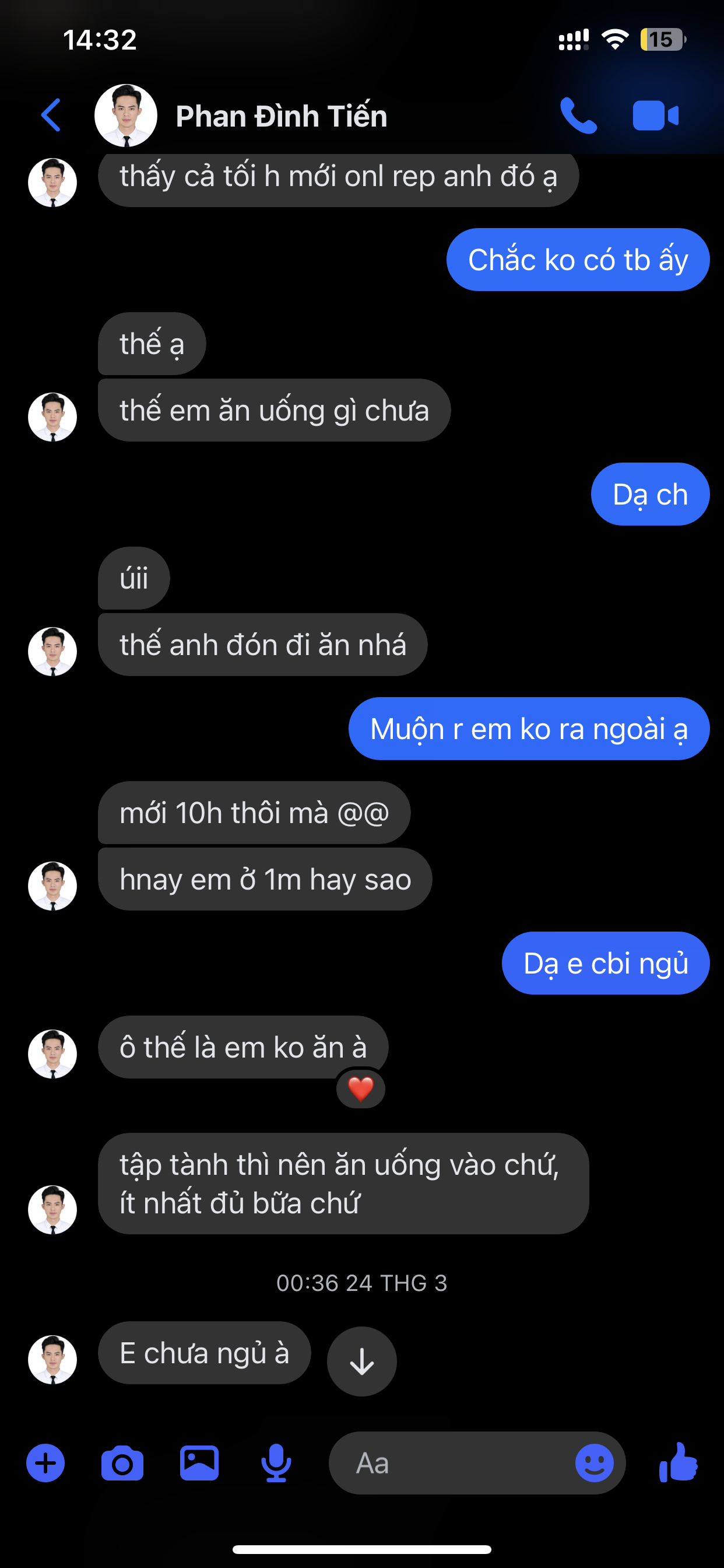Go back to the chat list
This screenshot has width=724, height=1568.
pos(51,115)
